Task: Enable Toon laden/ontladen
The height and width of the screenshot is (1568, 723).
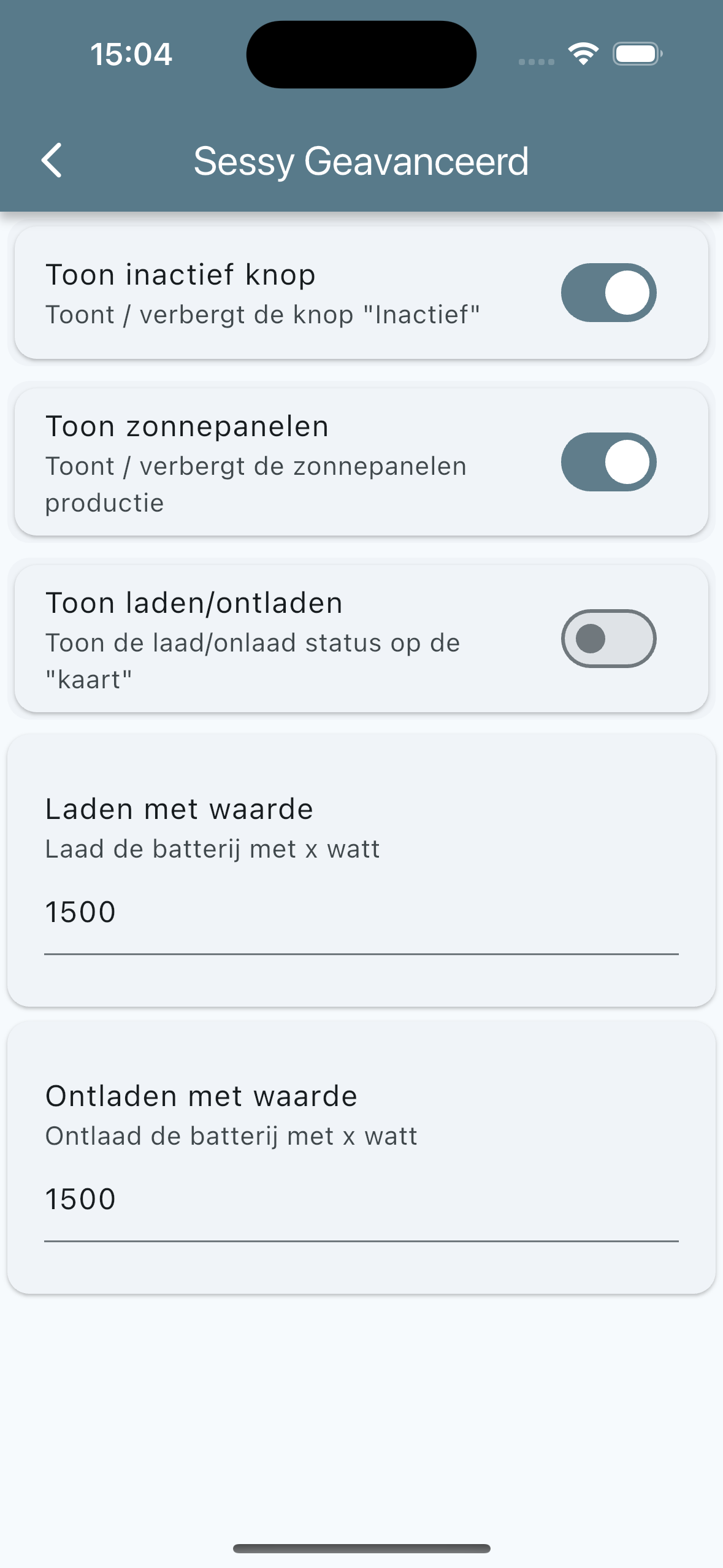Action: pyautogui.click(x=608, y=639)
